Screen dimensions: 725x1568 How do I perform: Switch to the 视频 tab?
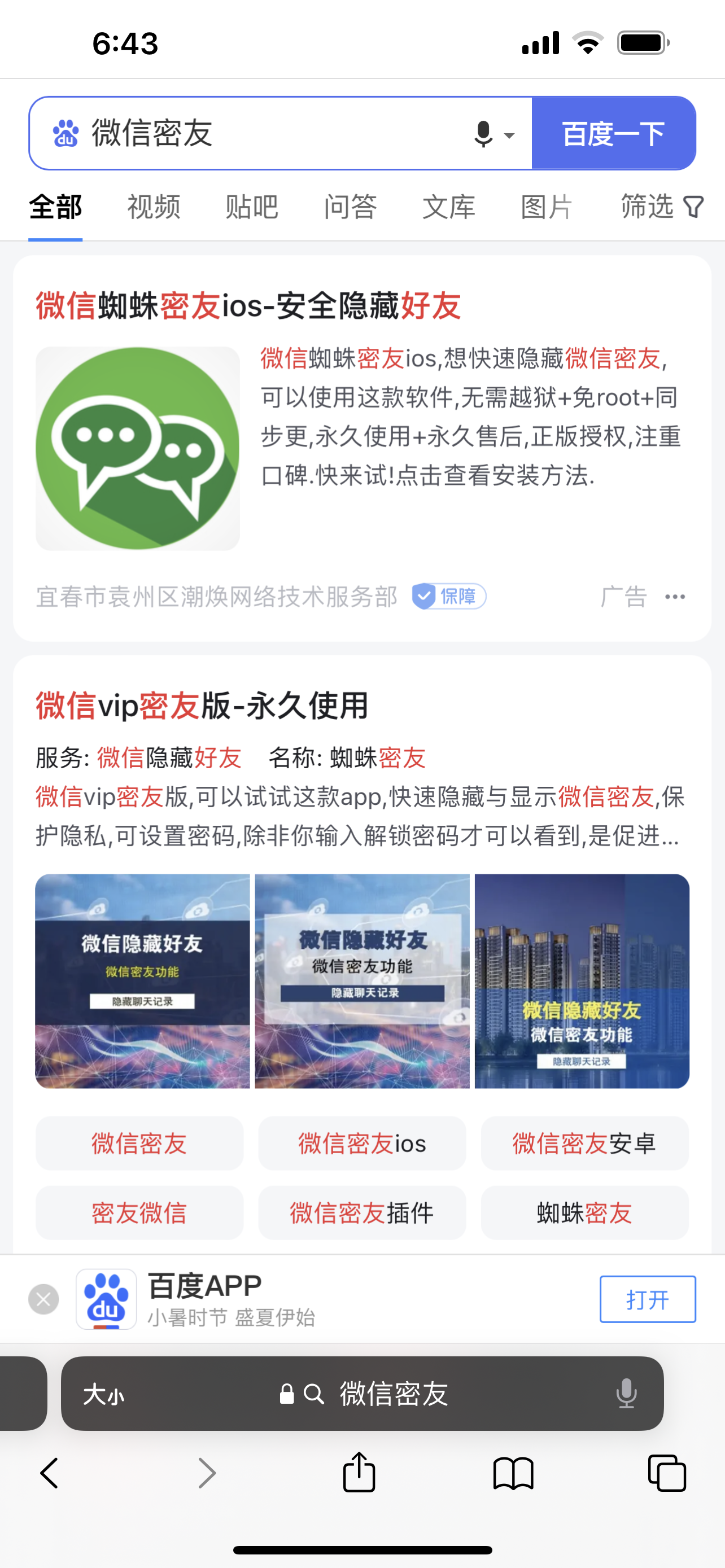[154, 207]
